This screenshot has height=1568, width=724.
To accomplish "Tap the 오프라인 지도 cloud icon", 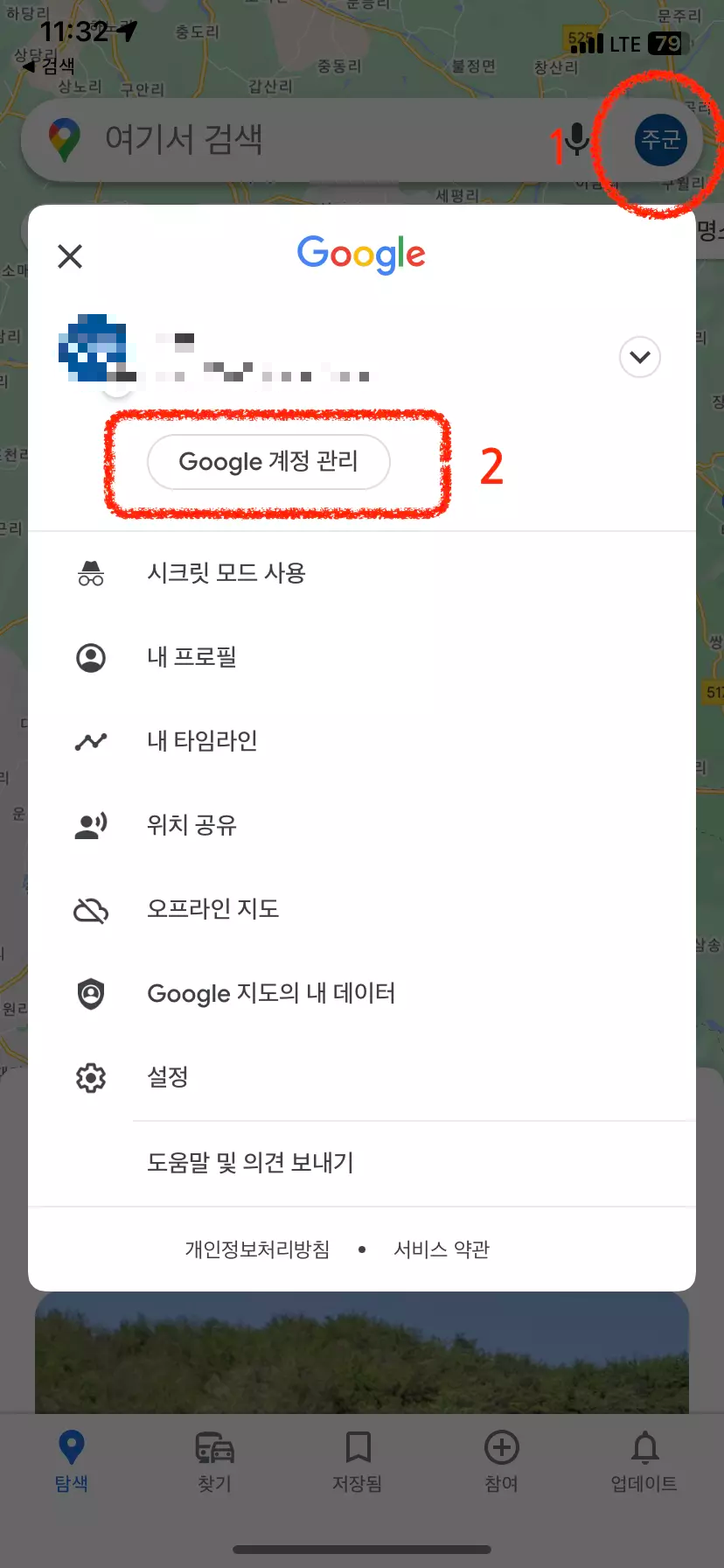I will pos(90,908).
